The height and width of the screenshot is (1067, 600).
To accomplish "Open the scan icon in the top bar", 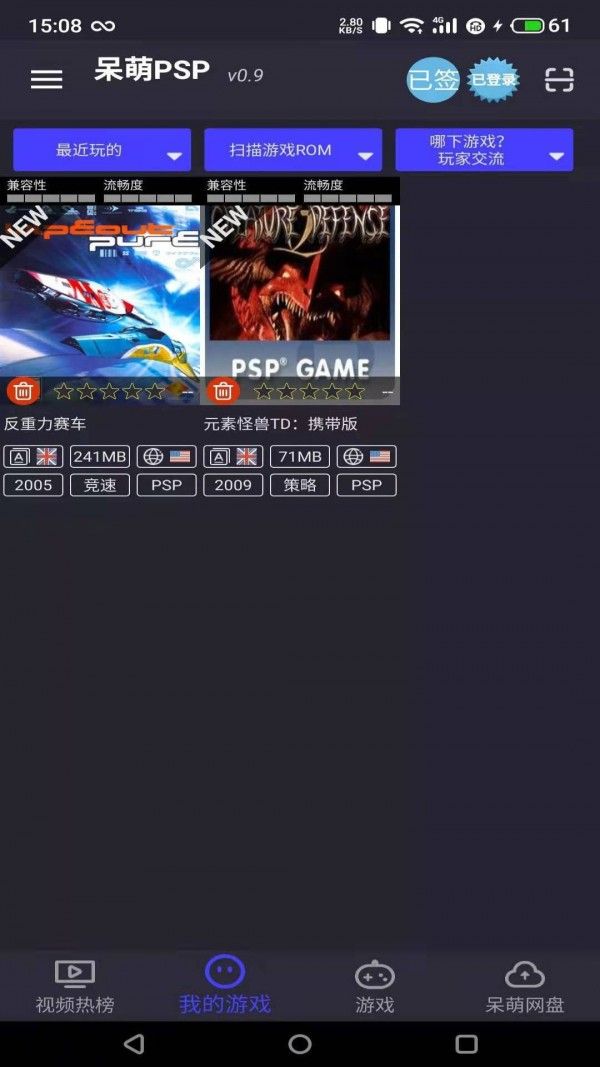I will coord(559,80).
